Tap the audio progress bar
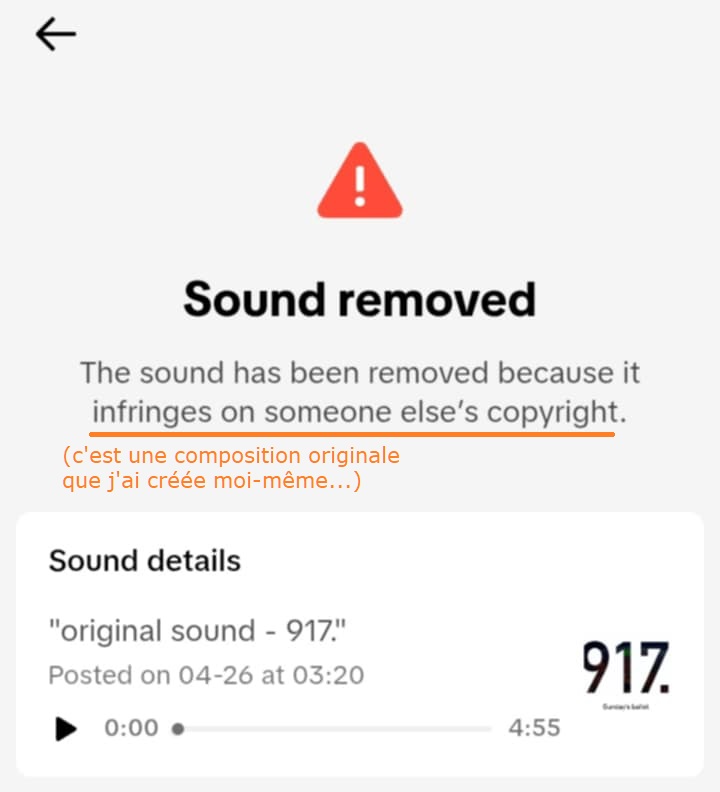720x792 pixels. point(334,729)
